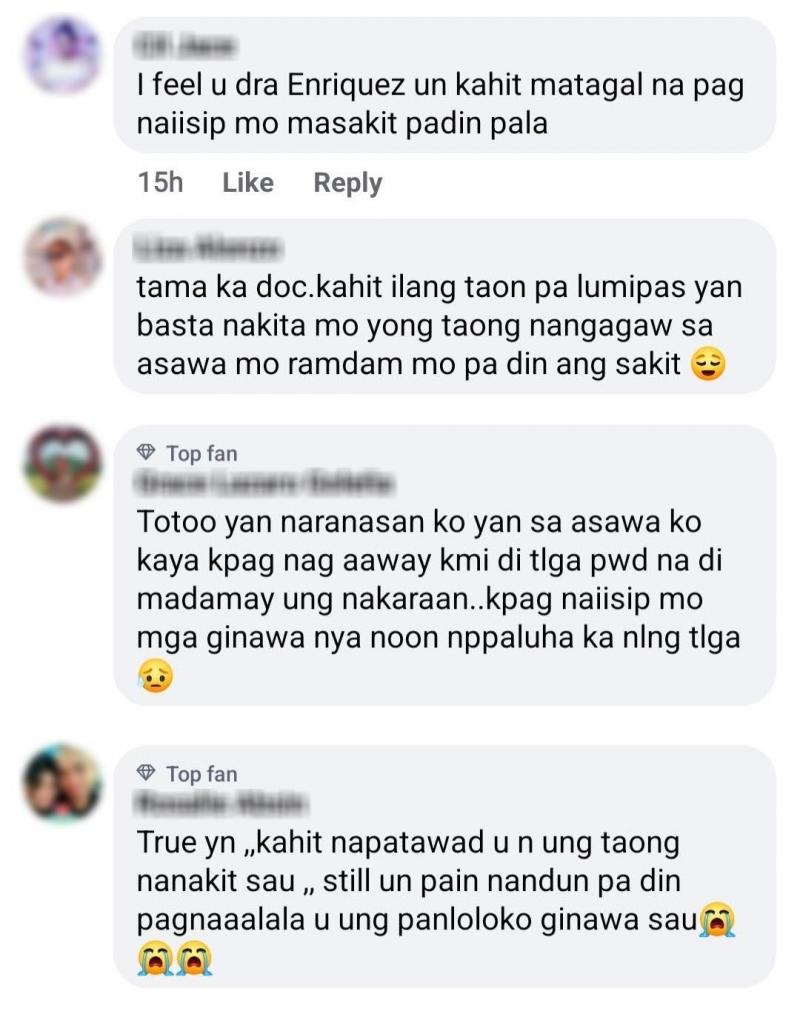
Task: Open the avatar of the 'Totoo yan naranasan' commenter
Action: [x=63, y=464]
